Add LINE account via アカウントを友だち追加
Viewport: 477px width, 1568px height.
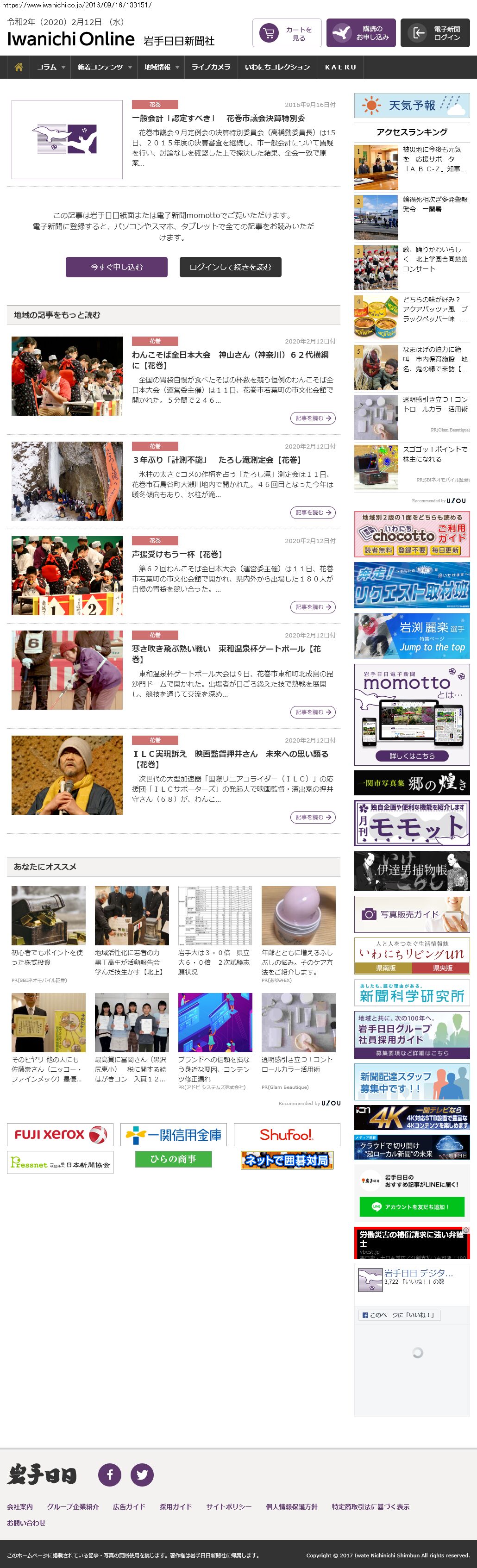pos(412,1206)
